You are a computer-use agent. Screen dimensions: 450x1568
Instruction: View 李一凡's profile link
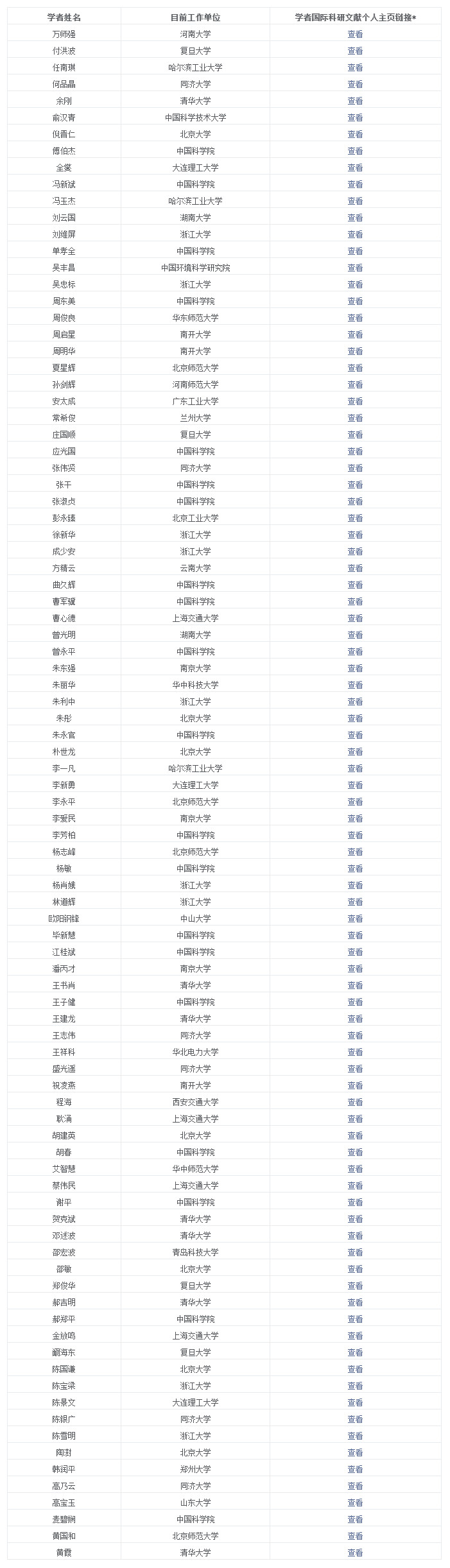tap(355, 768)
